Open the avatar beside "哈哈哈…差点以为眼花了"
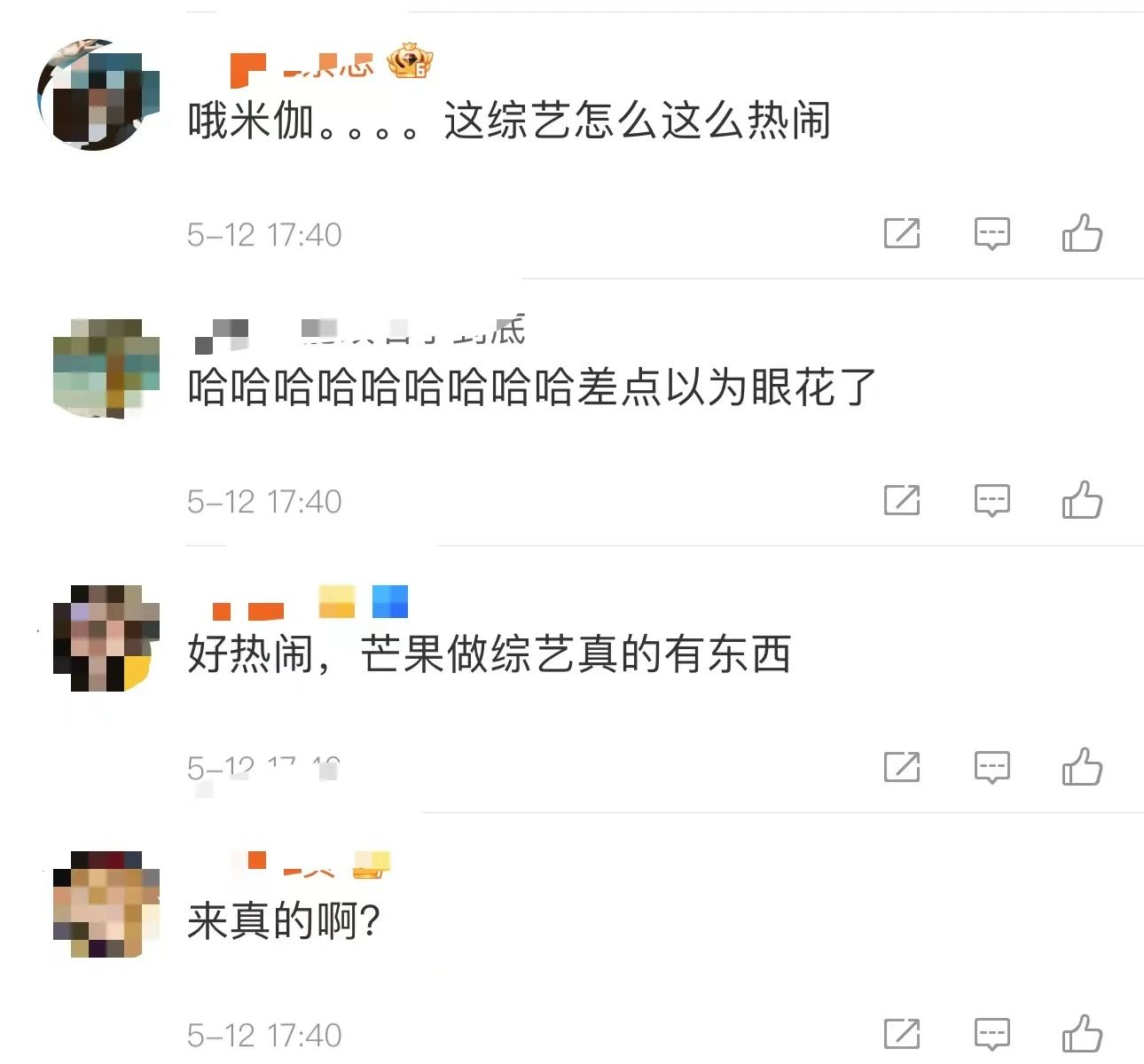 click(106, 368)
